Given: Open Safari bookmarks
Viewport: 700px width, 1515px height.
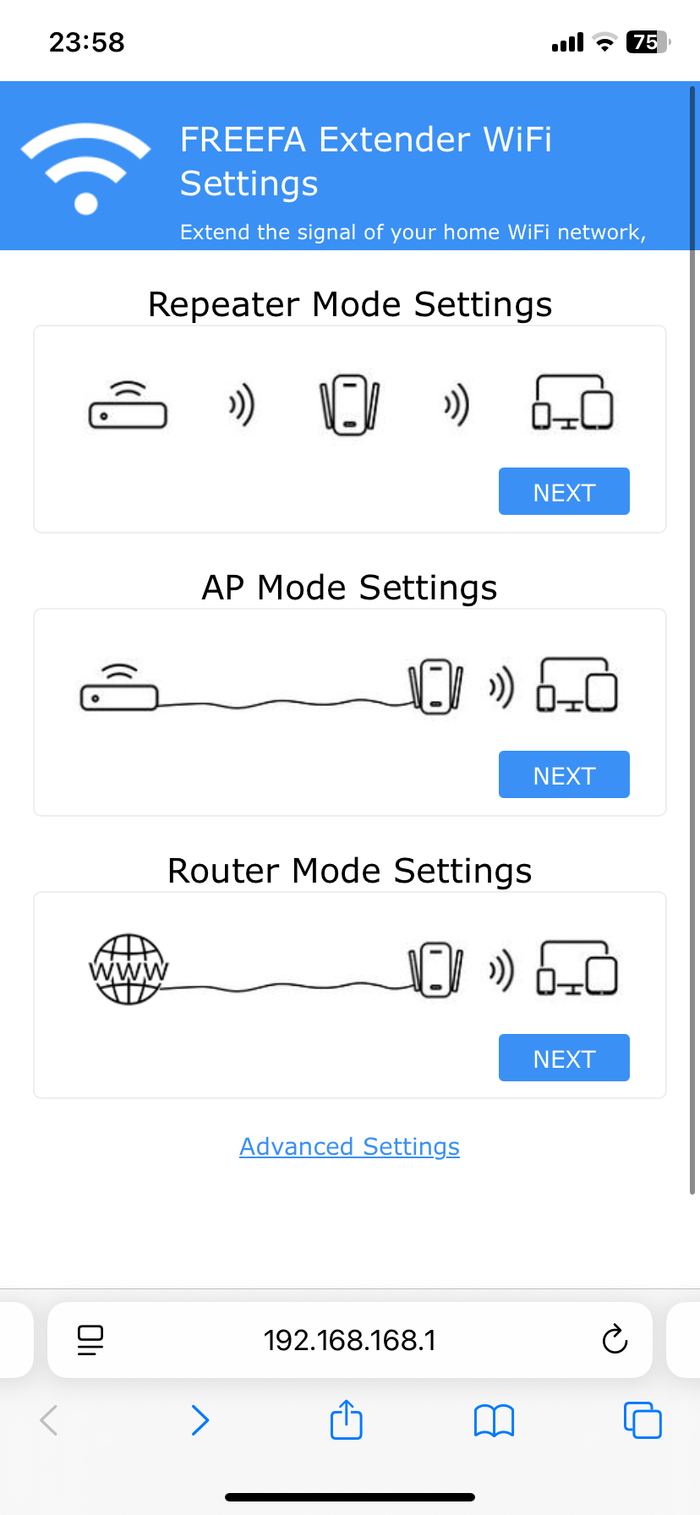Looking at the screenshot, I should [x=494, y=1420].
